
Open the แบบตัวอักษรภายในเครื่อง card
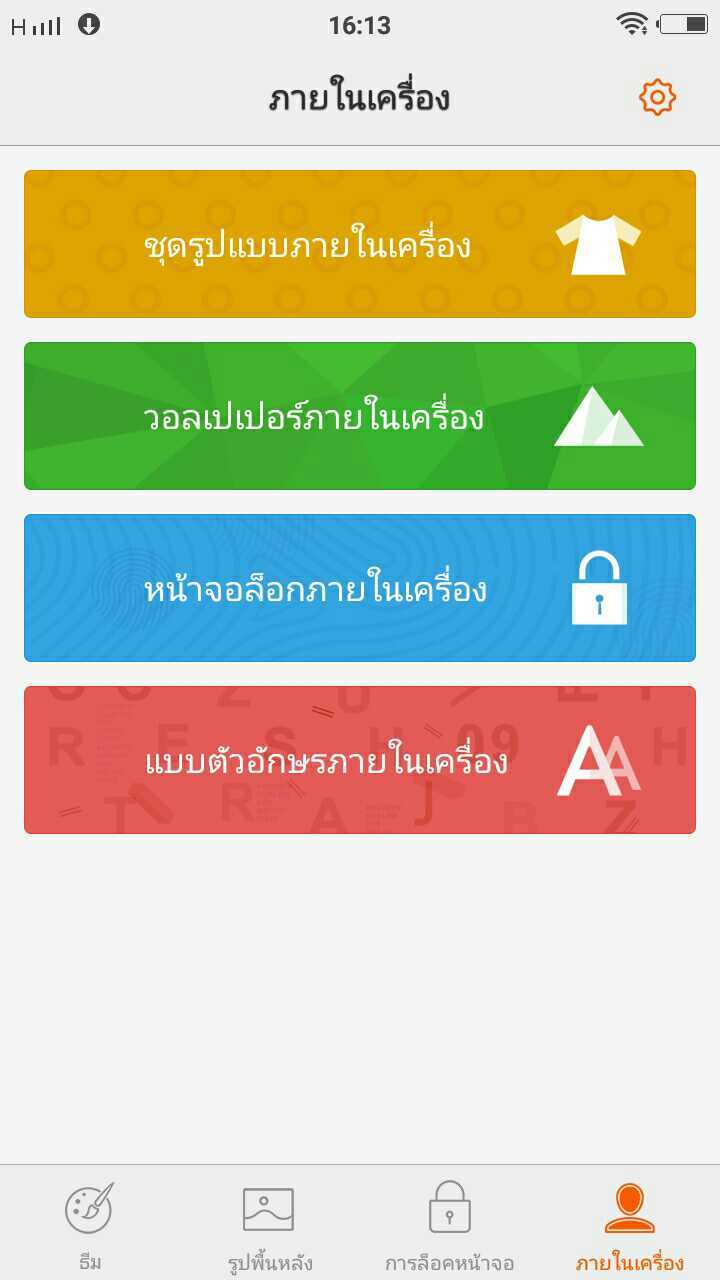[360, 760]
